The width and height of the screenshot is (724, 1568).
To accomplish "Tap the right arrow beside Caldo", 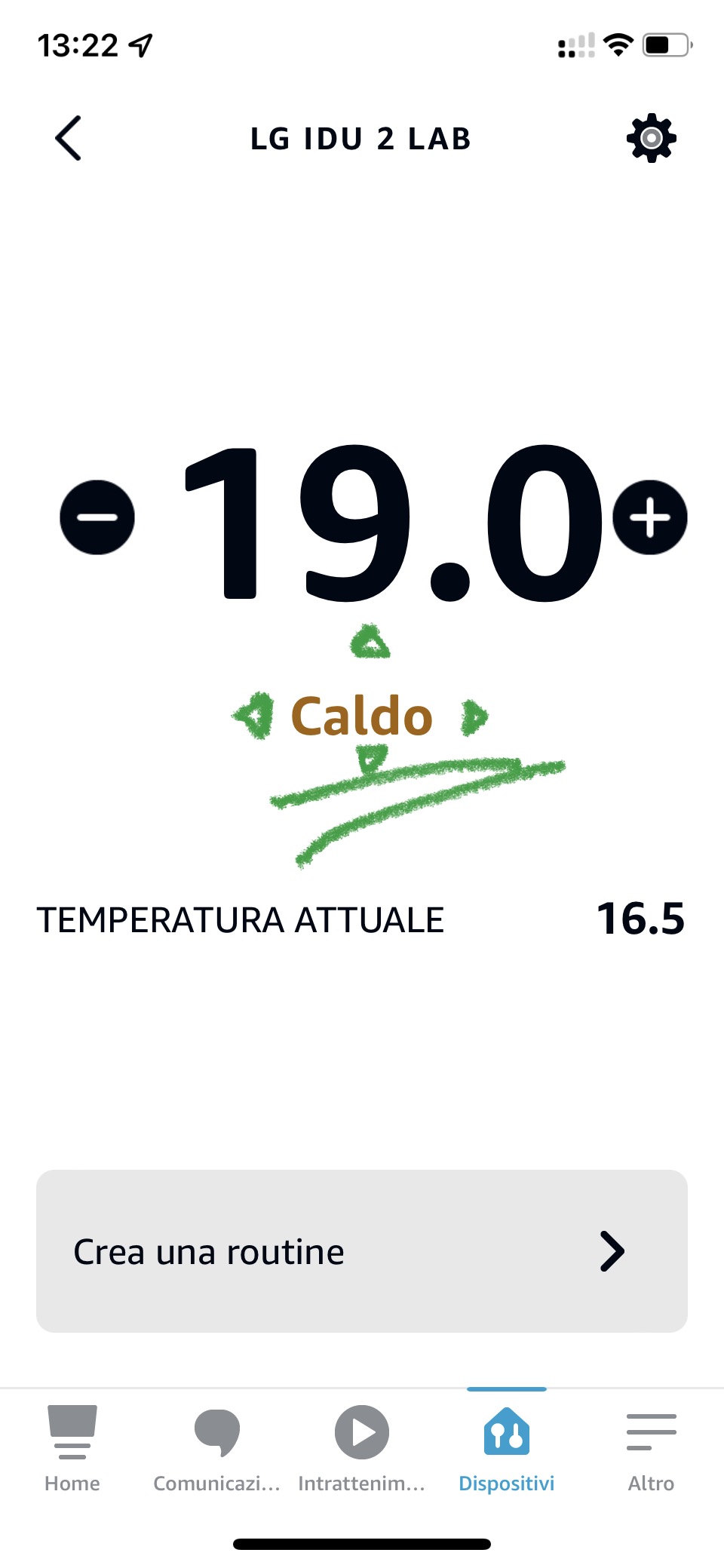I will pos(474,714).
